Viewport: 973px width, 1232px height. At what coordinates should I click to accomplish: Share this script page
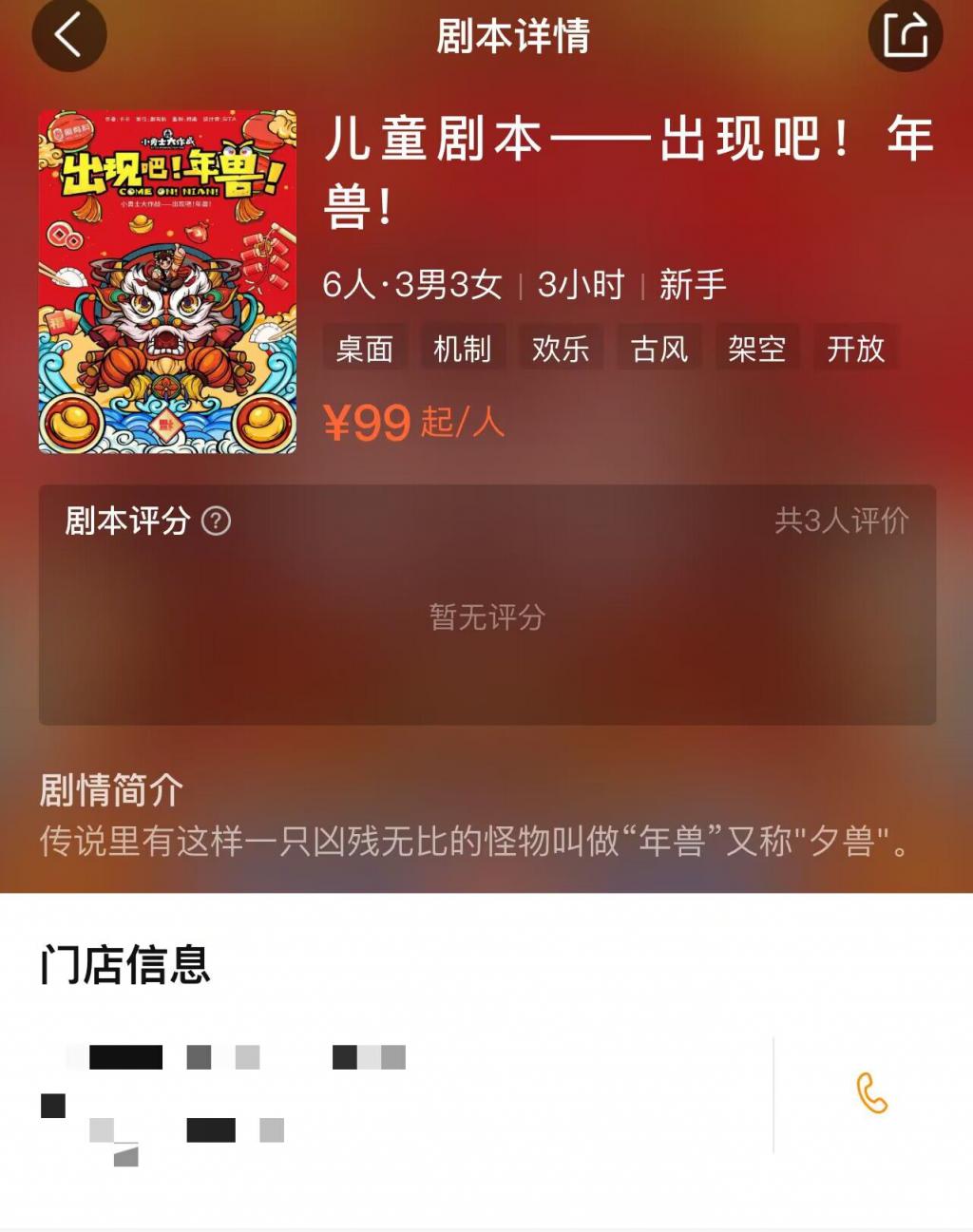(x=905, y=36)
